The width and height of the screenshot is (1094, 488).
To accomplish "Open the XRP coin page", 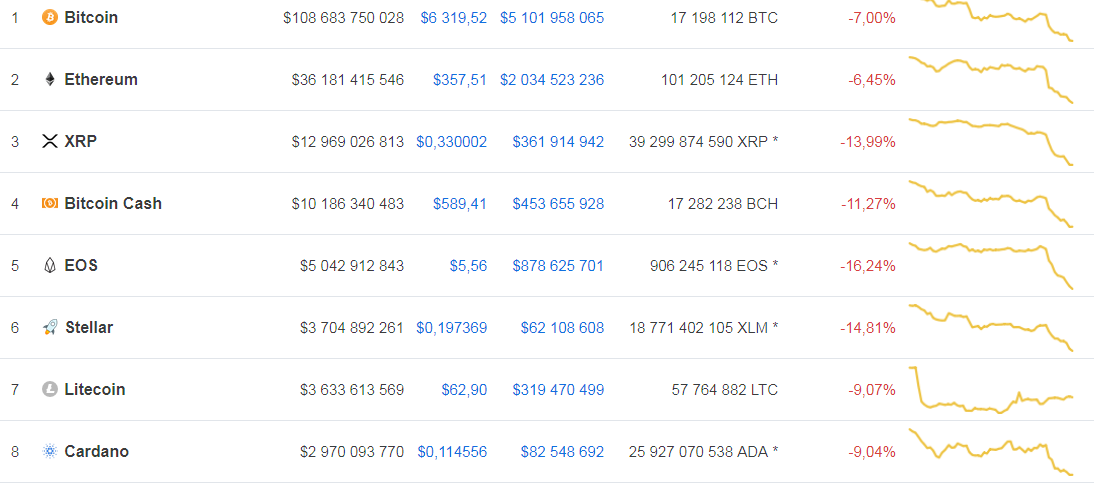I will [79, 142].
